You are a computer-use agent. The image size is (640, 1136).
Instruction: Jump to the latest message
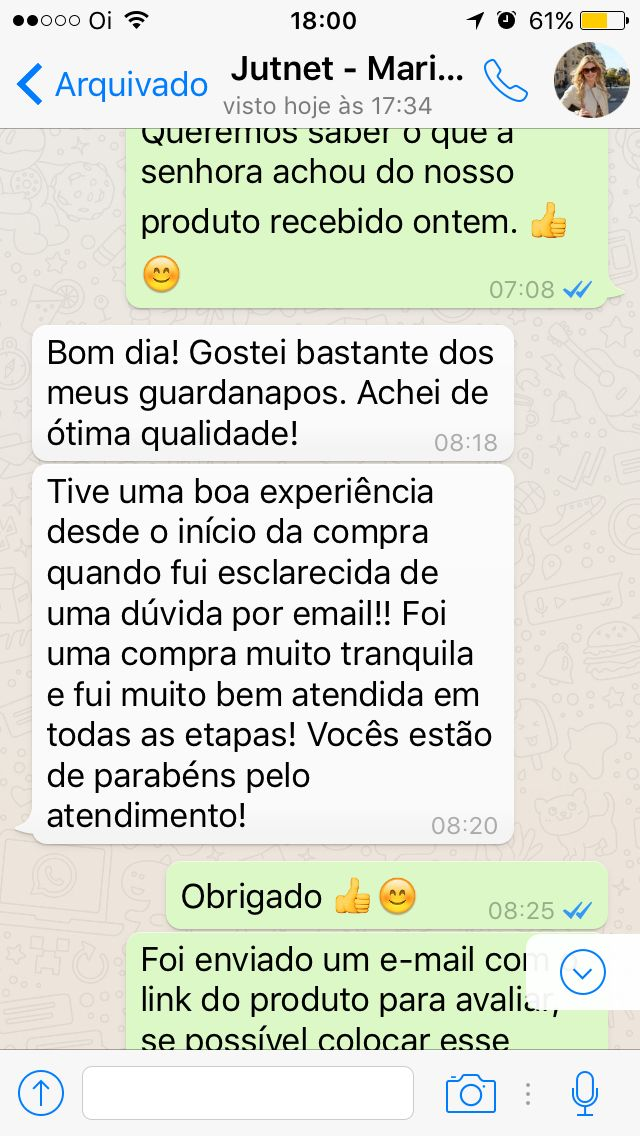(x=583, y=971)
